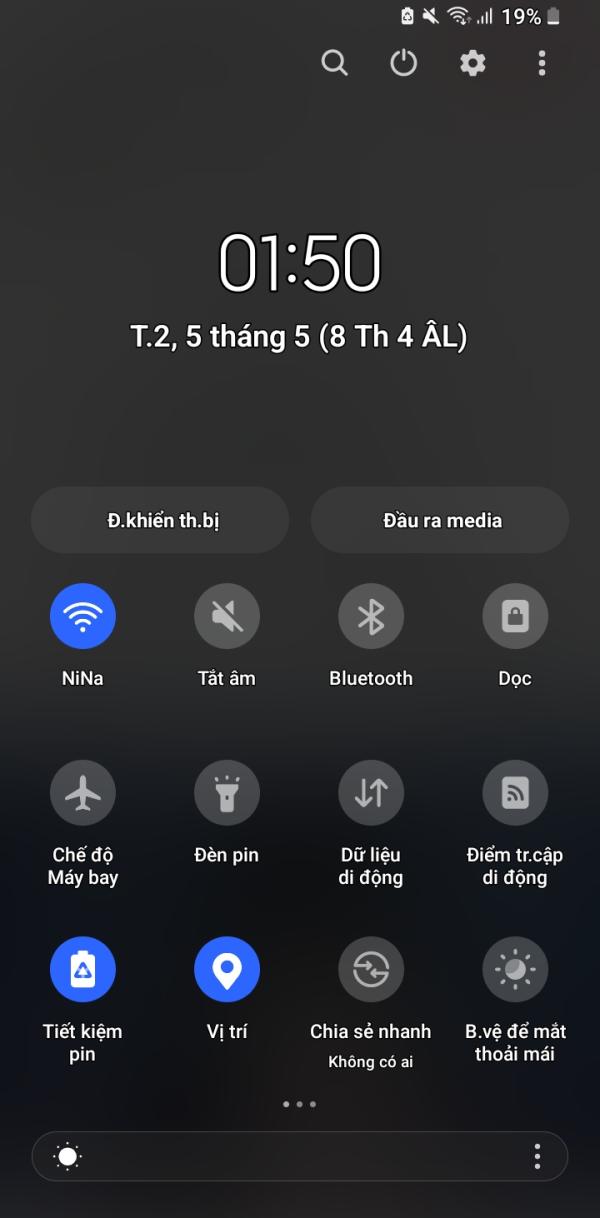The width and height of the screenshot is (600, 1218).
Task: Turn on Chế độ Máy bay
Action: coord(83,793)
